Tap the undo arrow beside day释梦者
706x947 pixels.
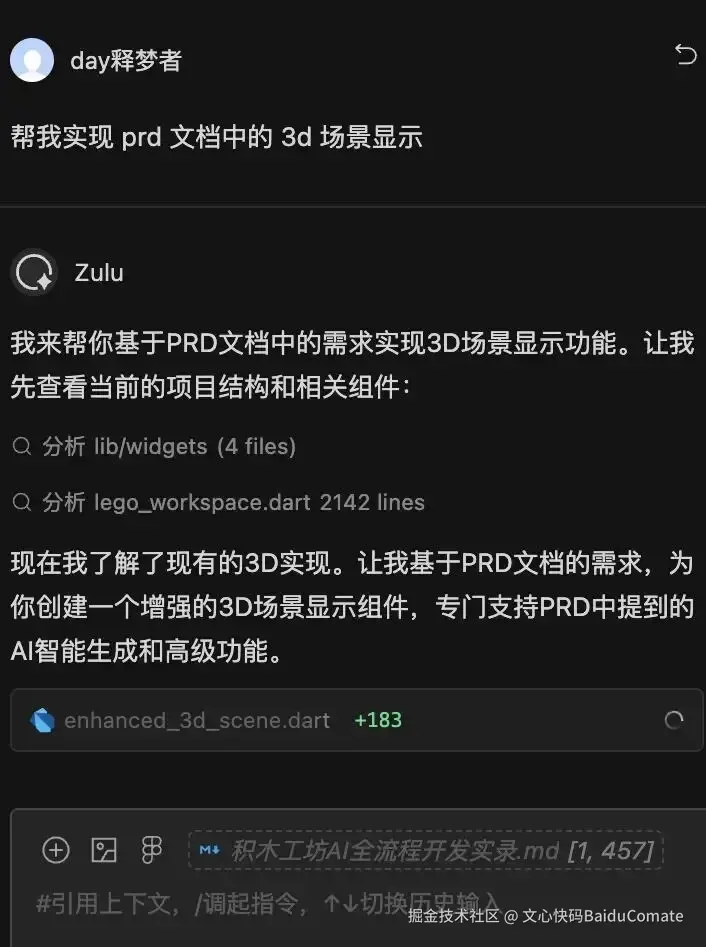click(x=685, y=55)
